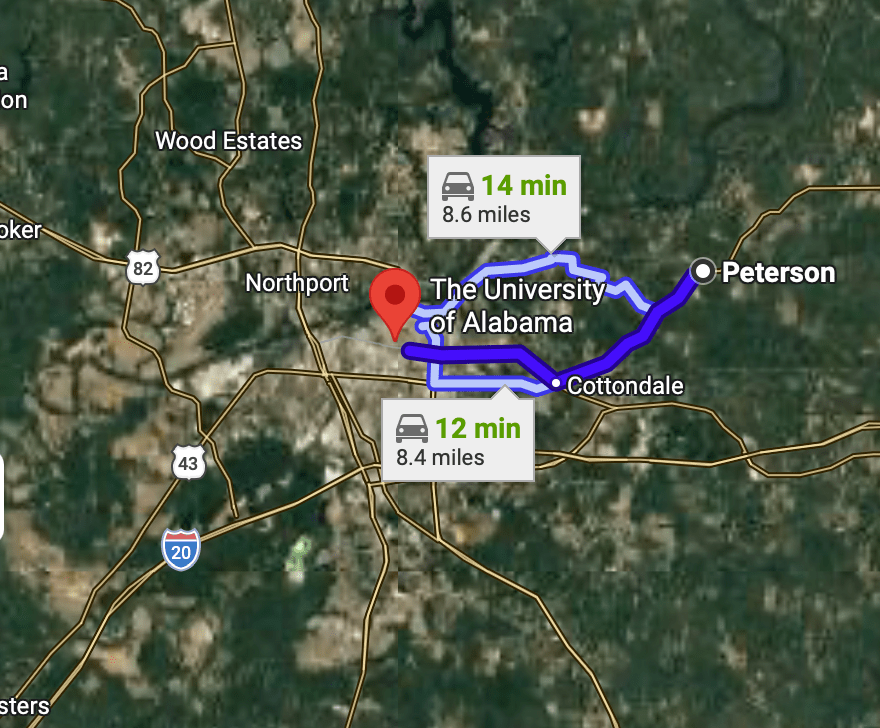Select the 12 min route callout

click(x=457, y=441)
